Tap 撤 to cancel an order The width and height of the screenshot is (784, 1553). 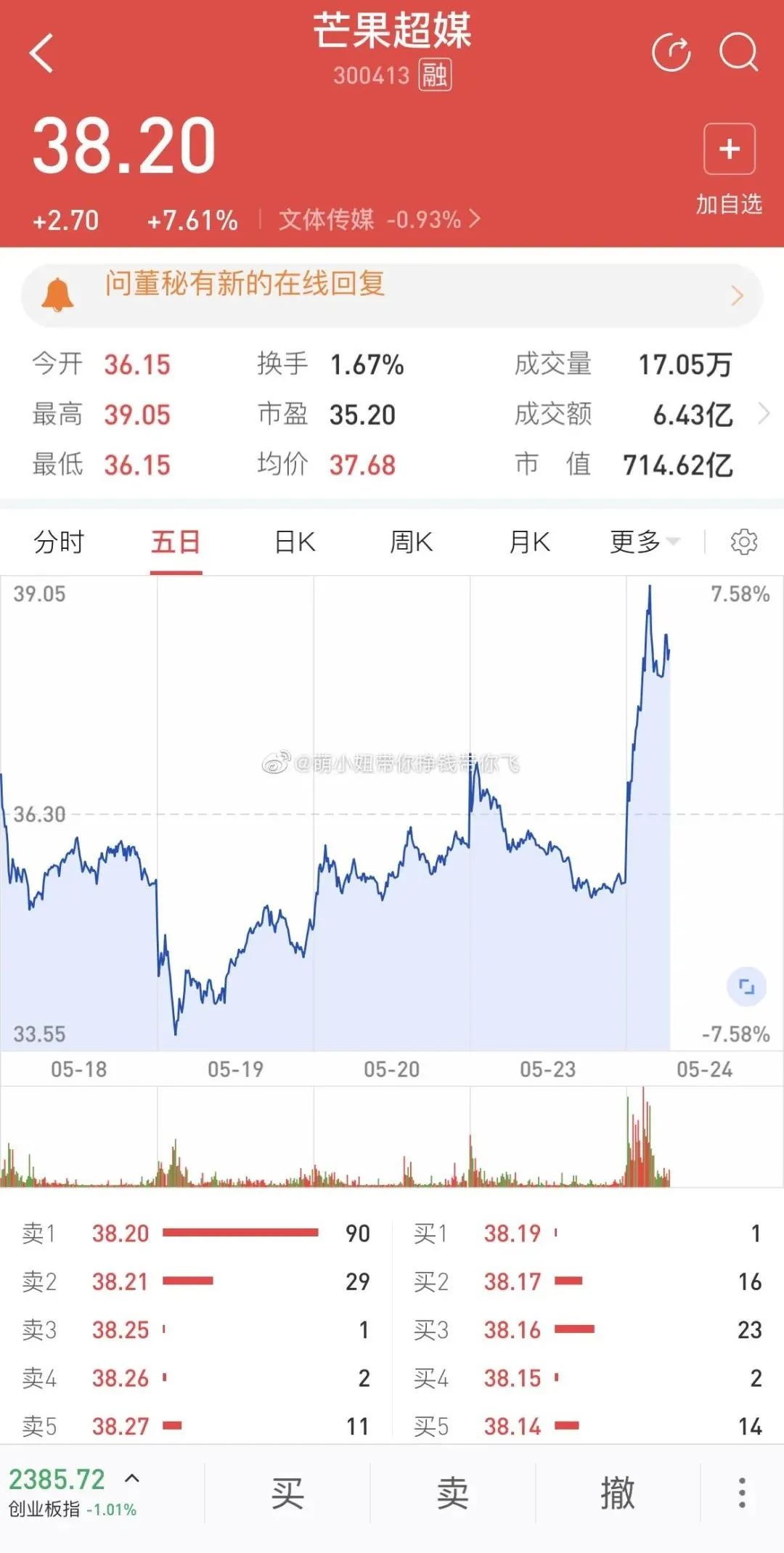click(618, 1493)
